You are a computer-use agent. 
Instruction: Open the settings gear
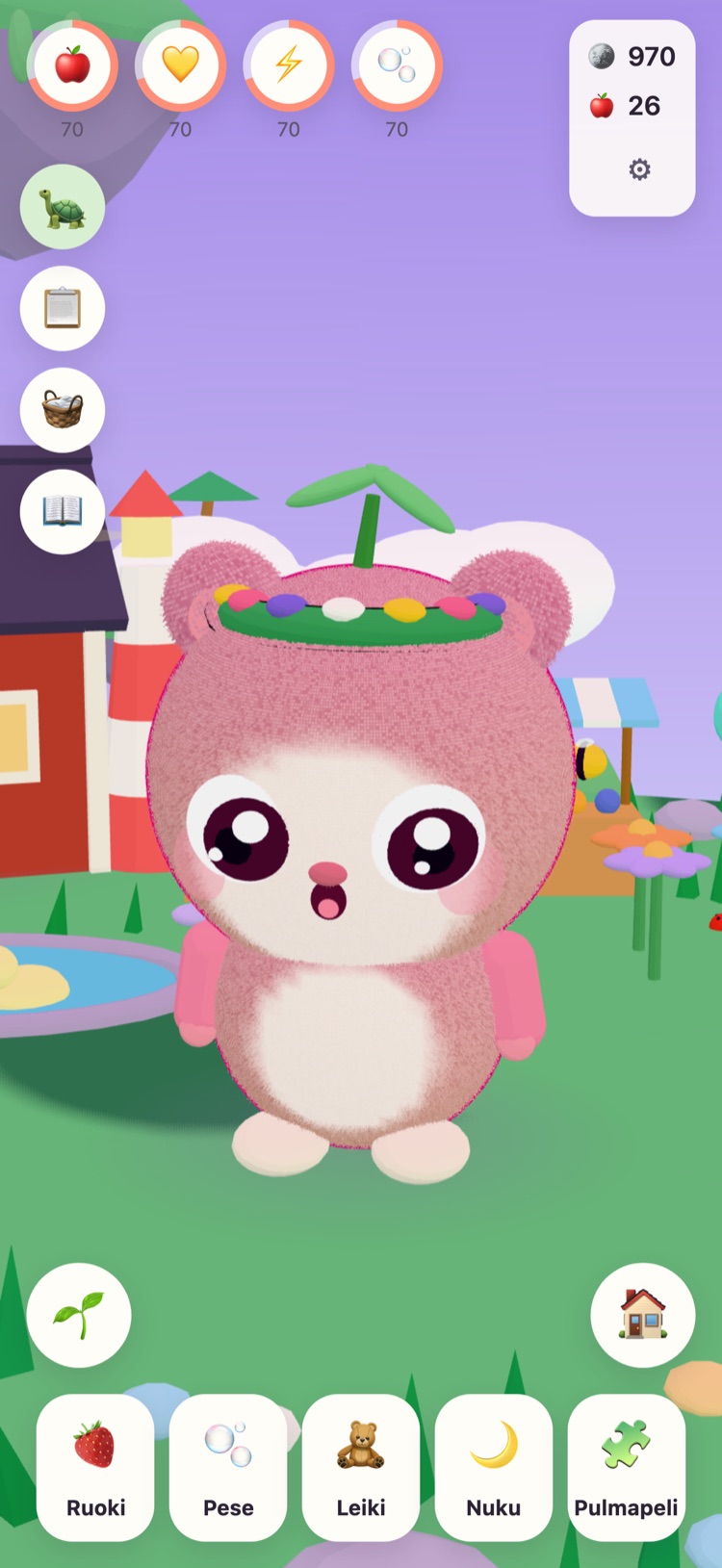point(639,169)
